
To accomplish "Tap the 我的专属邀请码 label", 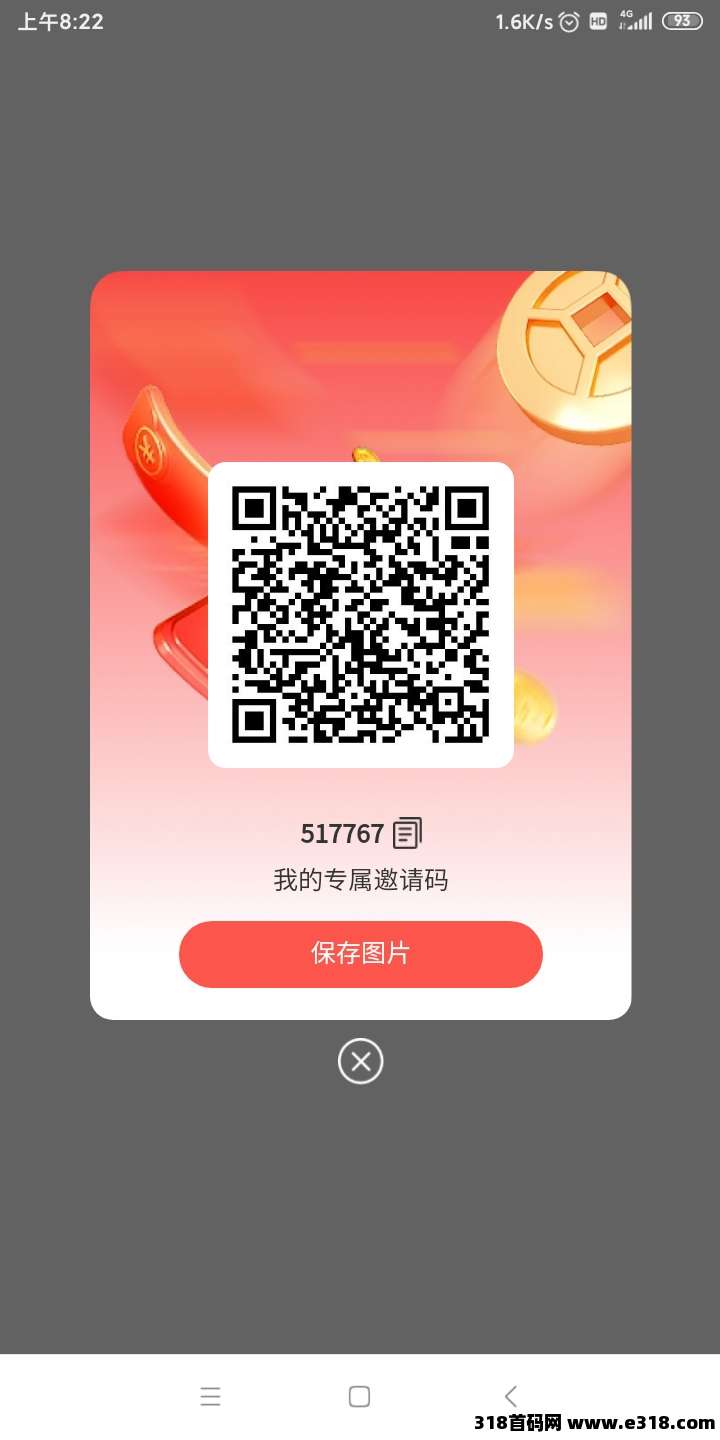I will (x=360, y=880).
